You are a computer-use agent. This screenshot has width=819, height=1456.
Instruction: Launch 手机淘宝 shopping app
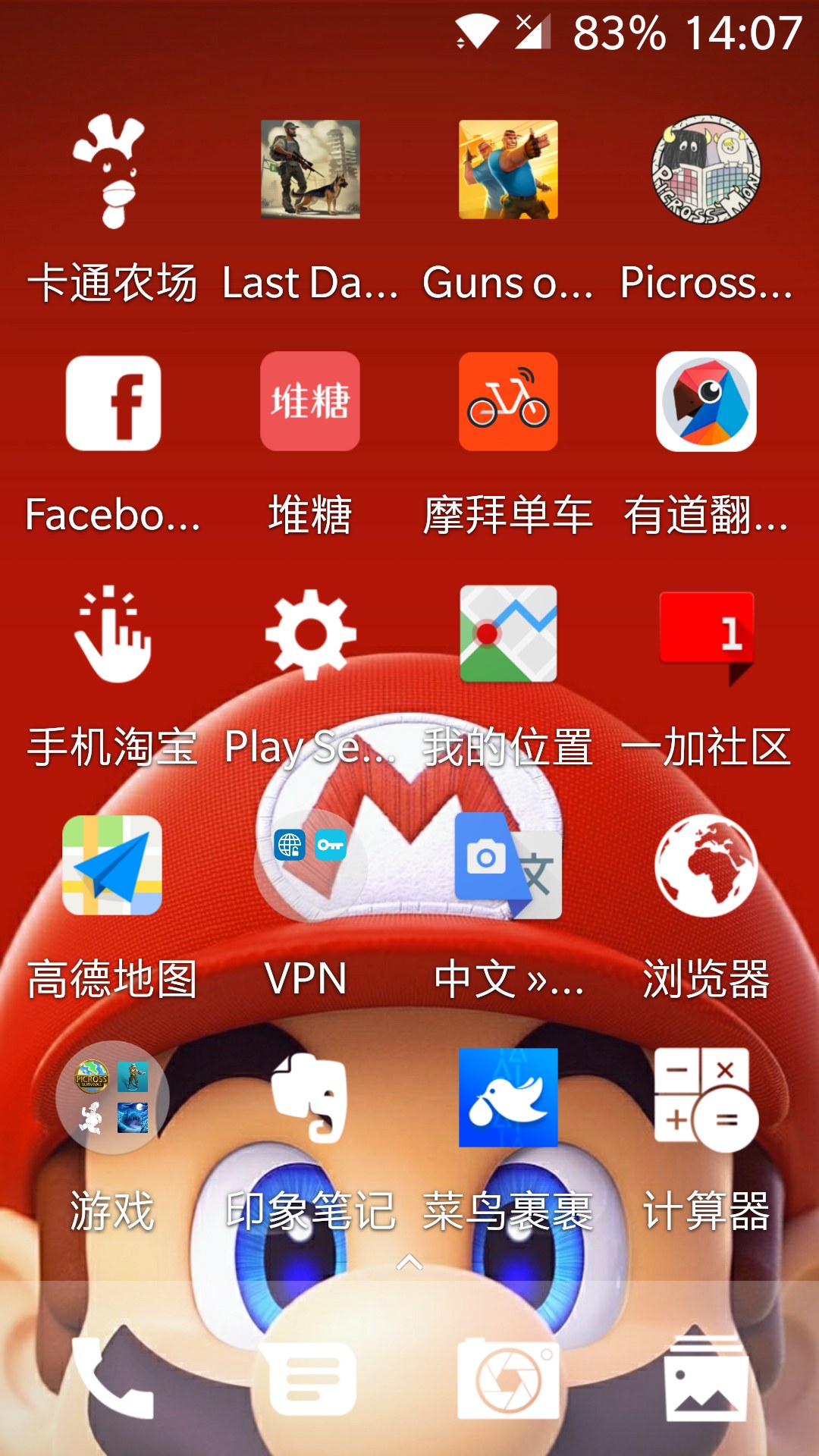coord(112,635)
